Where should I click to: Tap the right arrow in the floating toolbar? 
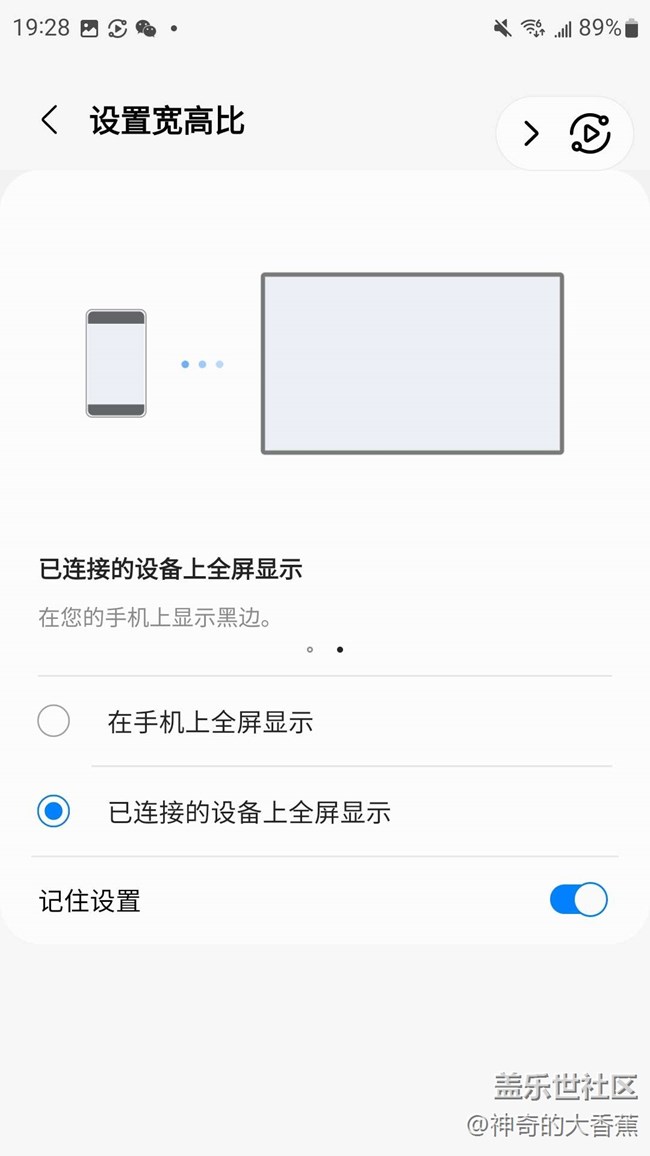(x=531, y=134)
